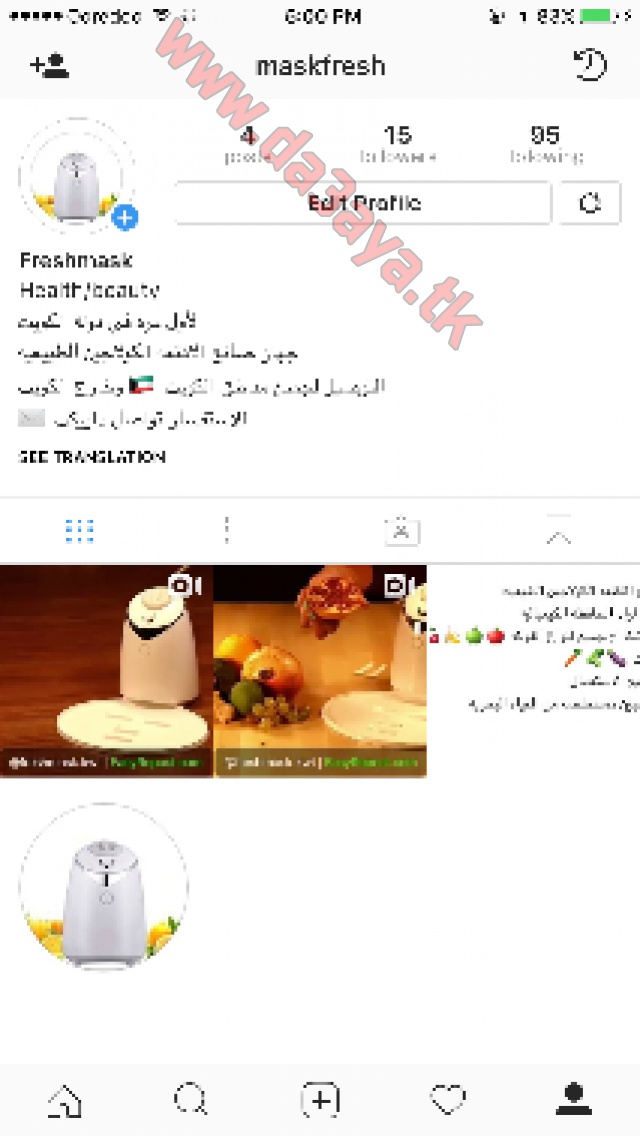View the 15 followers list
This screenshot has width=640, height=1136.
click(398, 145)
